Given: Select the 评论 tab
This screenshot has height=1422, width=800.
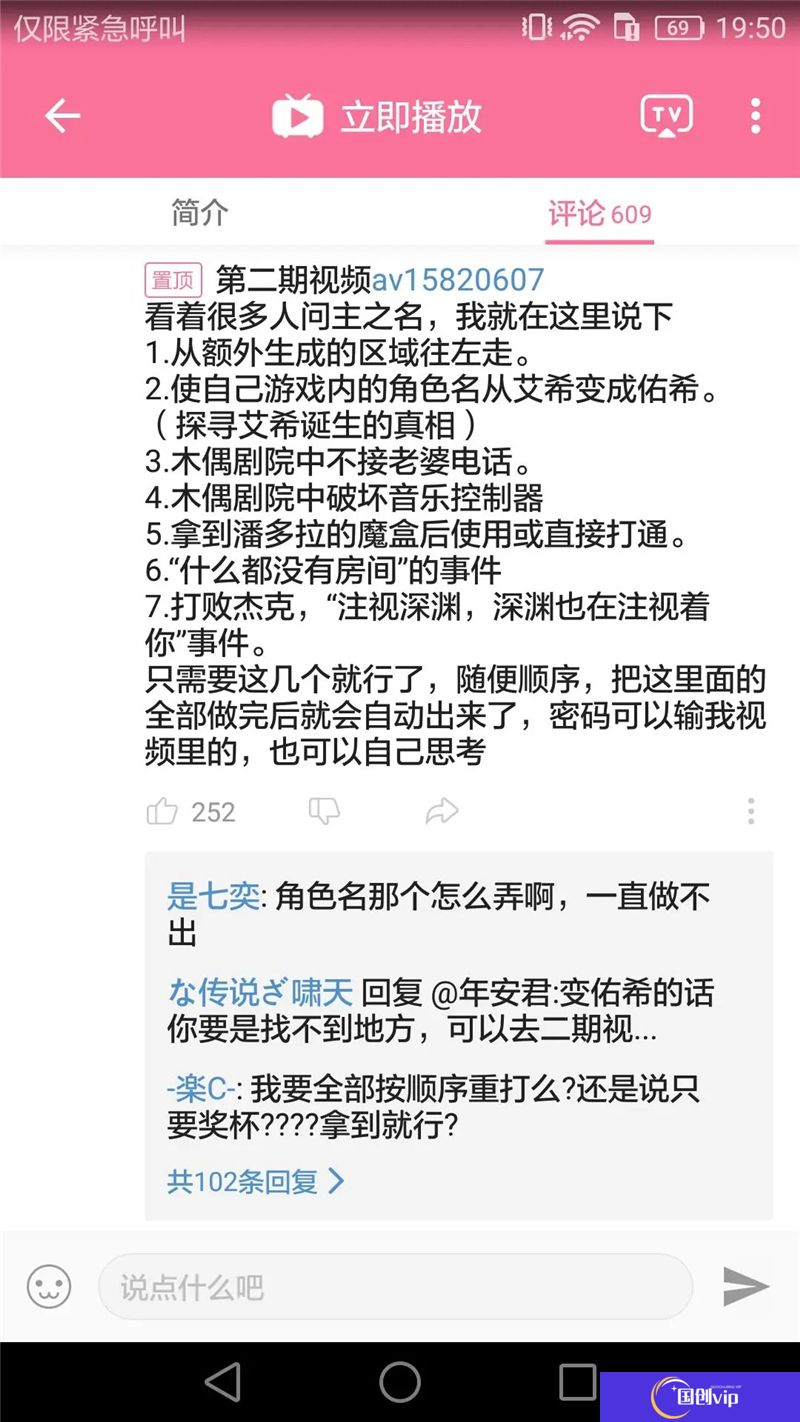Looking at the screenshot, I should 599,213.
